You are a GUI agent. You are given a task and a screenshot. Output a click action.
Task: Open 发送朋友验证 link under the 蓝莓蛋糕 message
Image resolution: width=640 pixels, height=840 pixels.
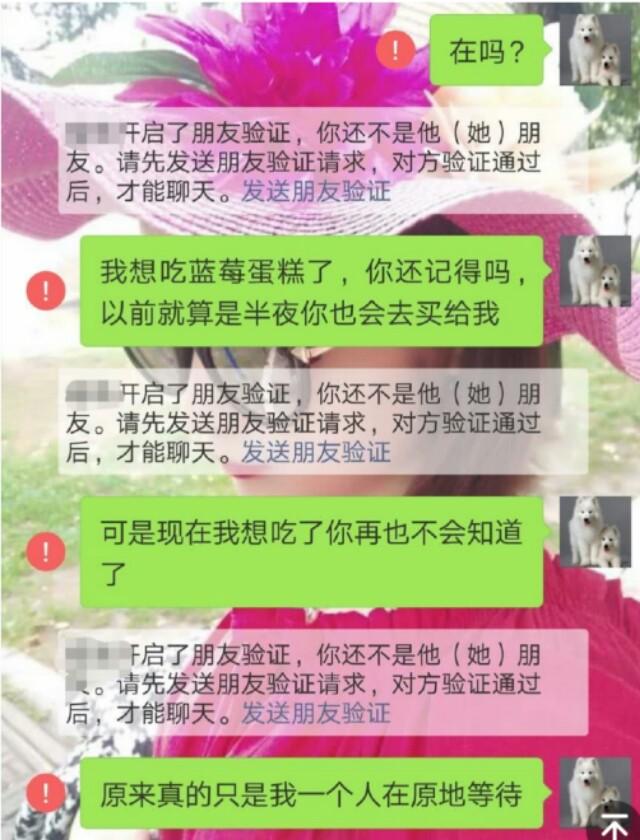coord(316,452)
